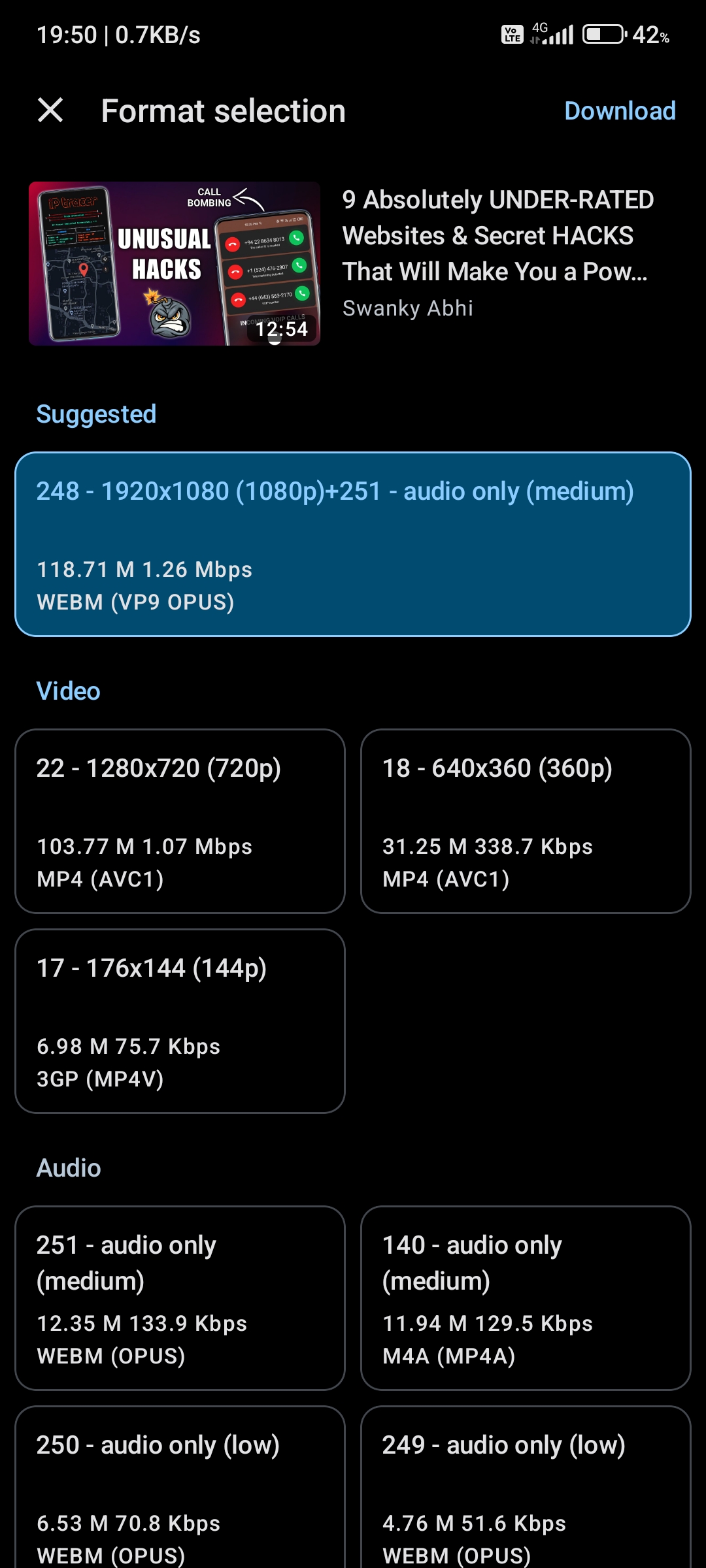Image resolution: width=706 pixels, height=1568 pixels.
Task: Tap the channel name Swanky Abhi
Action: coord(409,307)
